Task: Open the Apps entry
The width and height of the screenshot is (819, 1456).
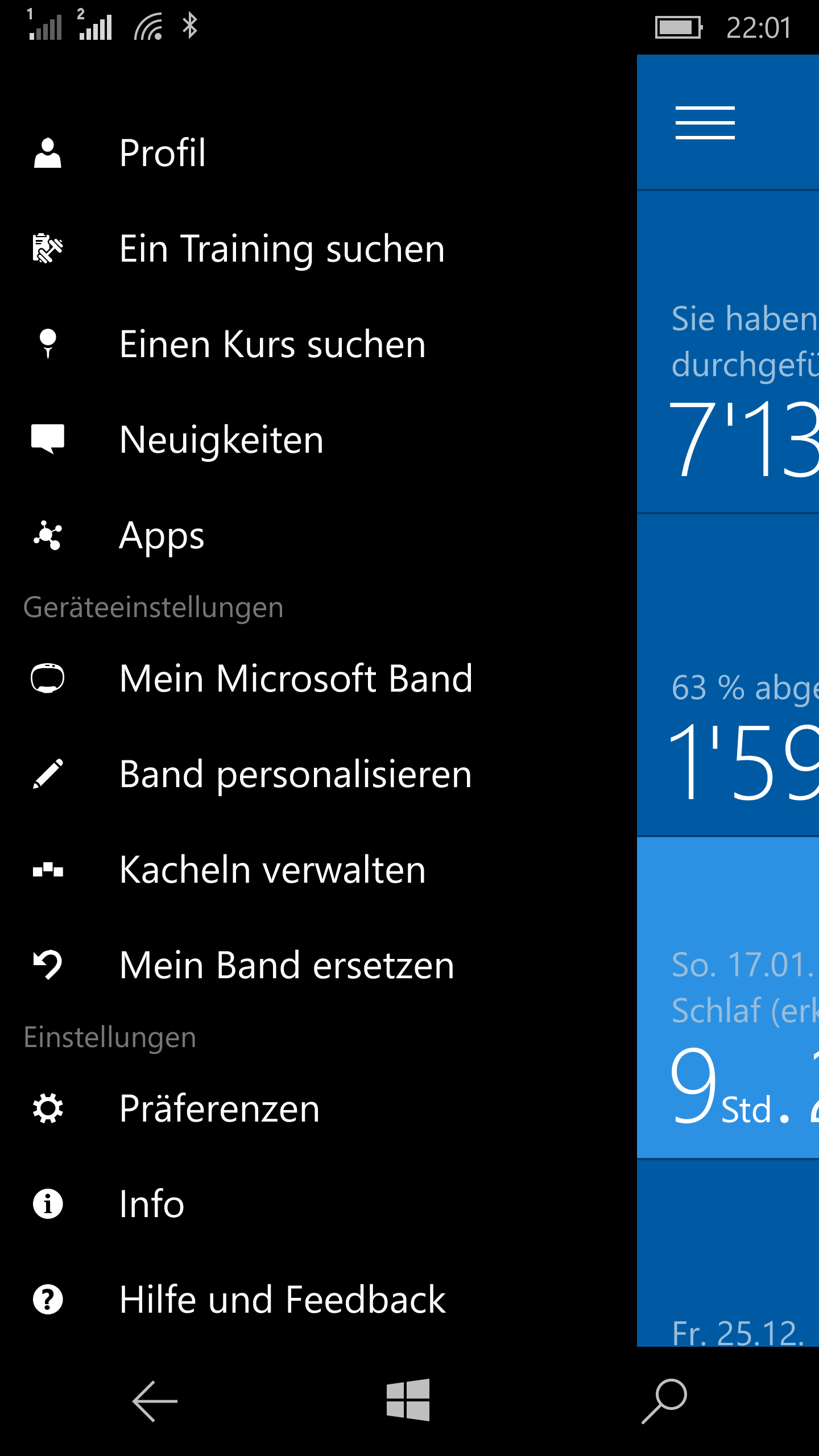Action: pyautogui.click(x=318, y=535)
